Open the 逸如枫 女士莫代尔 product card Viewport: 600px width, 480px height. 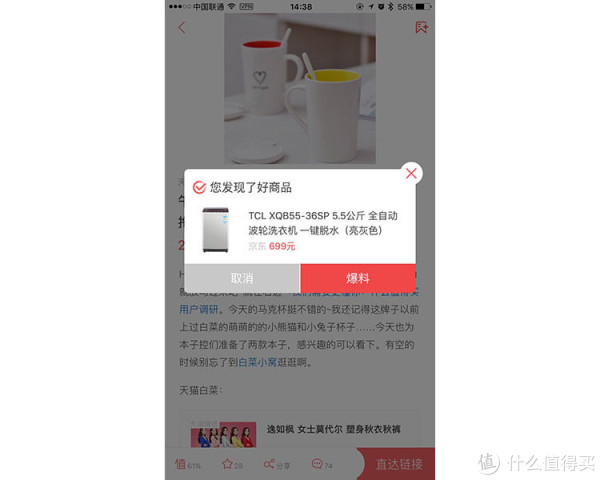[299, 432]
